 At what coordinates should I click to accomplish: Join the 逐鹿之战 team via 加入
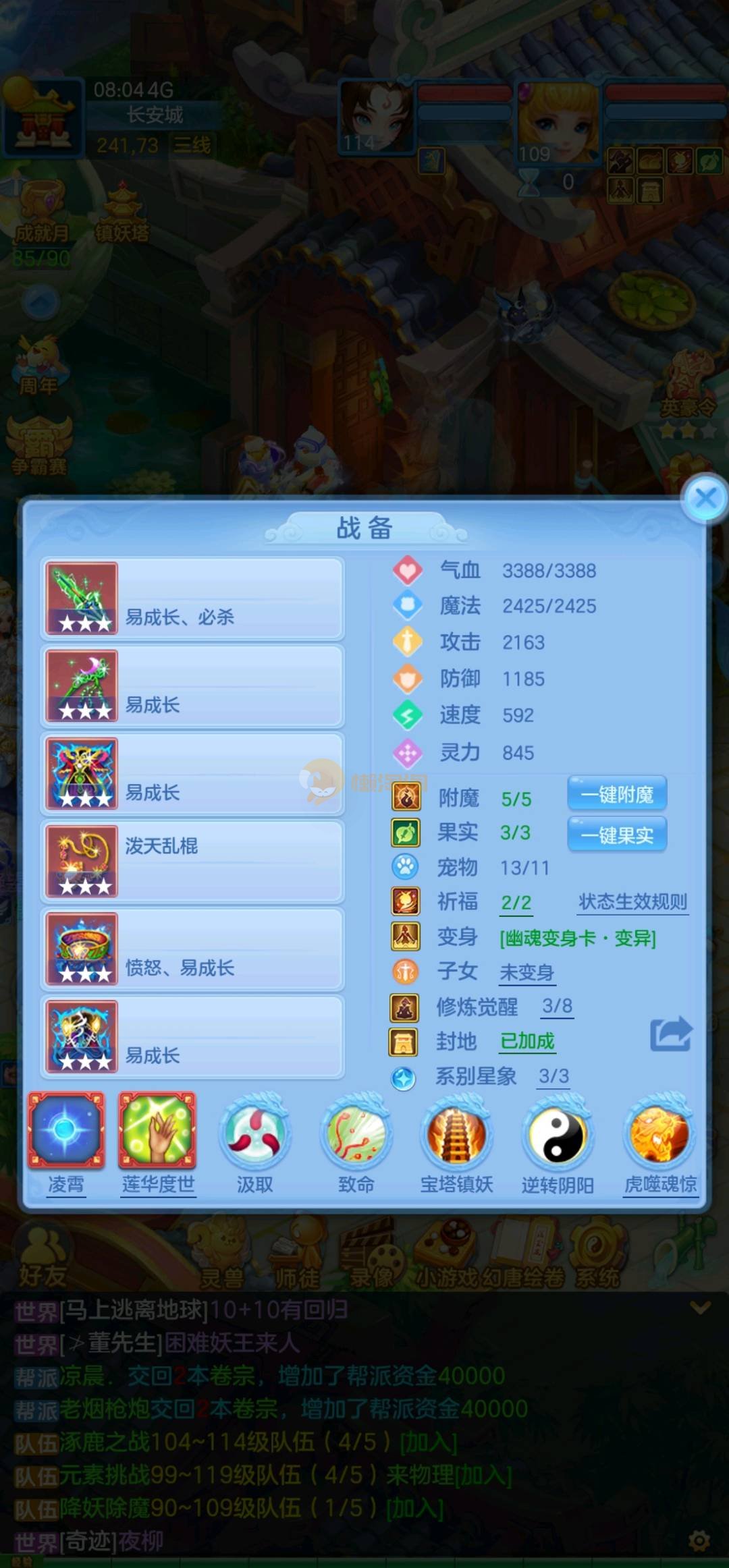429,1443
